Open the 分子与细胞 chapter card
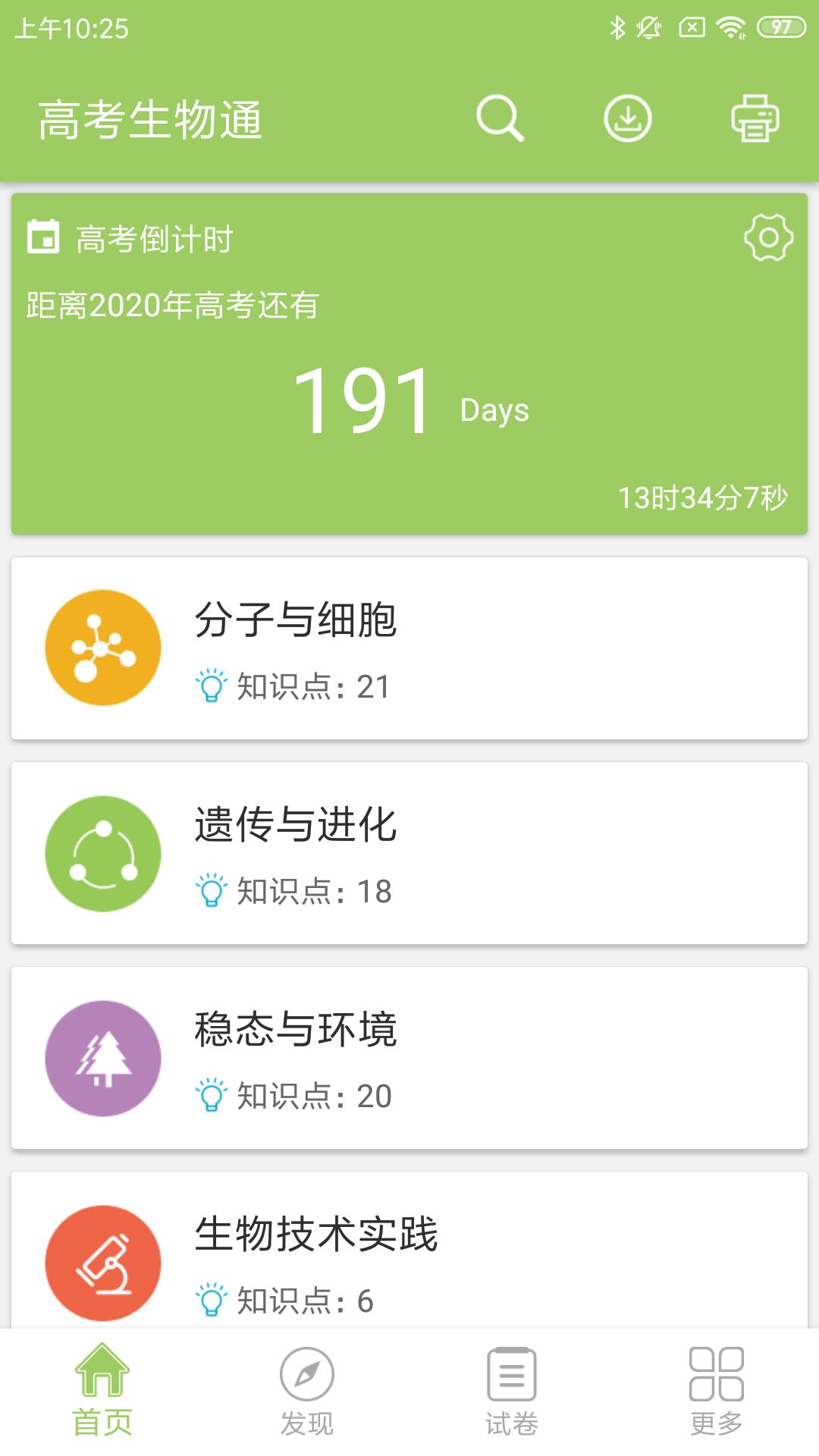Viewport: 819px width, 1456px height. [x=409, y=645]
